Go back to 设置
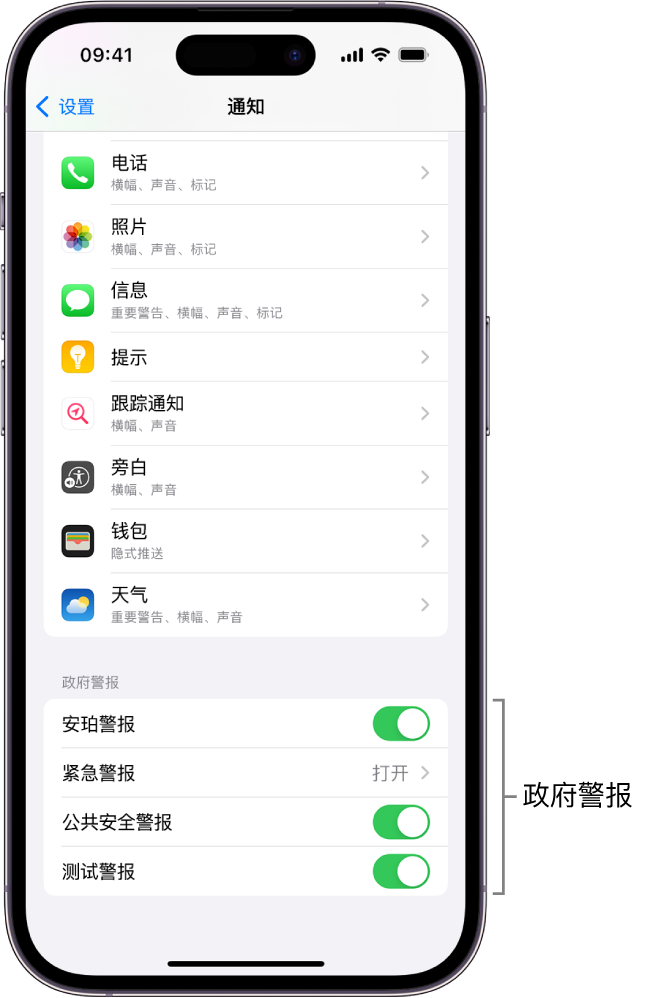 click(65, 107)
